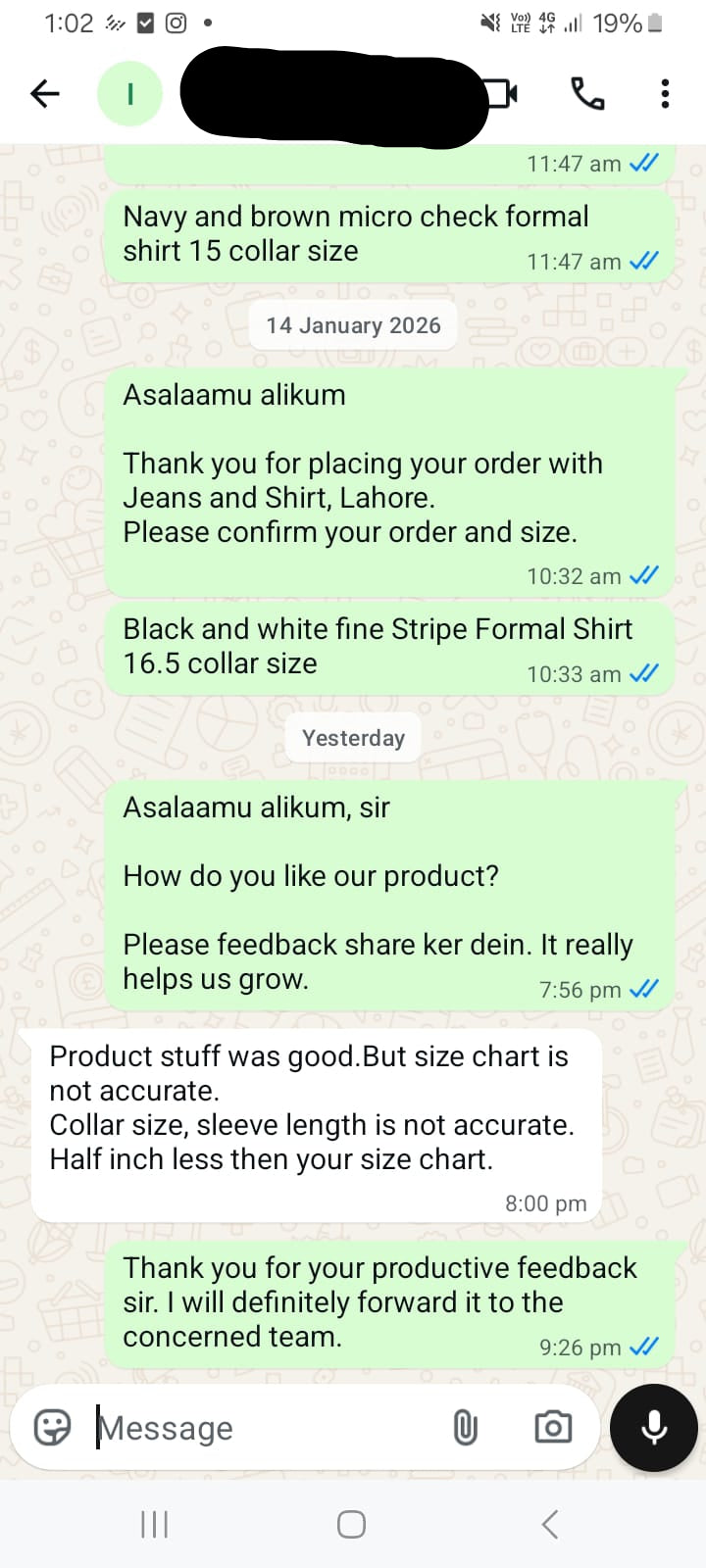Go back to the chats list
This screenshot has height=1568, width=706.
pos(45,94)
